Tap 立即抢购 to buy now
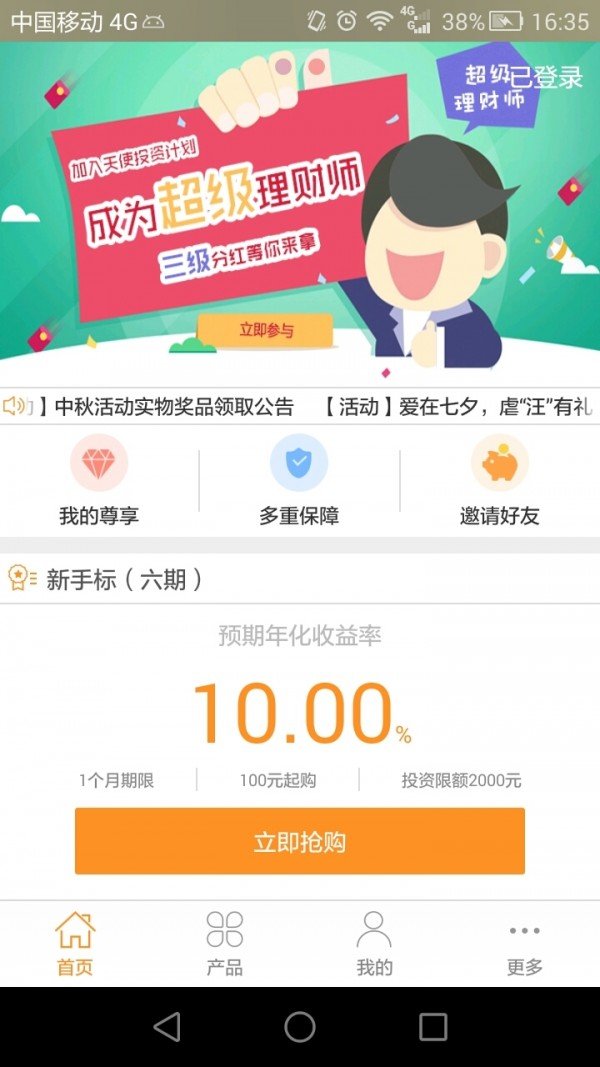 tap(299, 841)
